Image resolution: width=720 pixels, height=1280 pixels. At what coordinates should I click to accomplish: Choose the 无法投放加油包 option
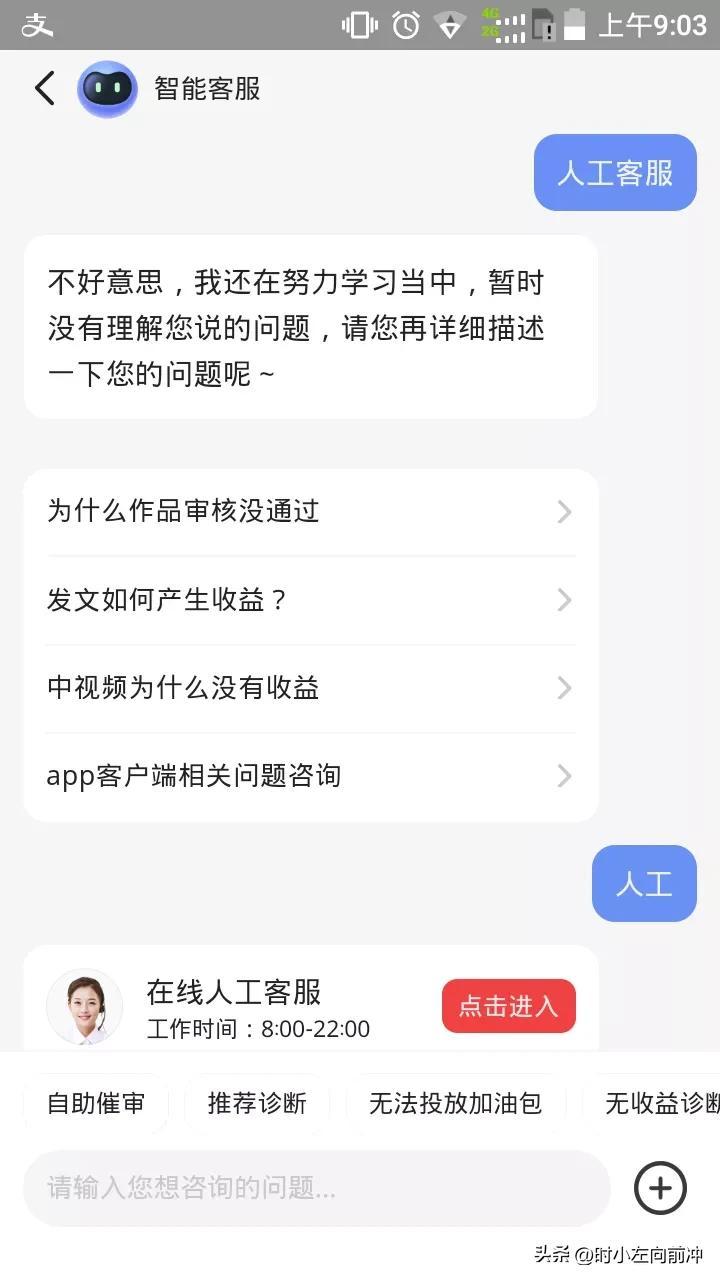coord(455,1103)
